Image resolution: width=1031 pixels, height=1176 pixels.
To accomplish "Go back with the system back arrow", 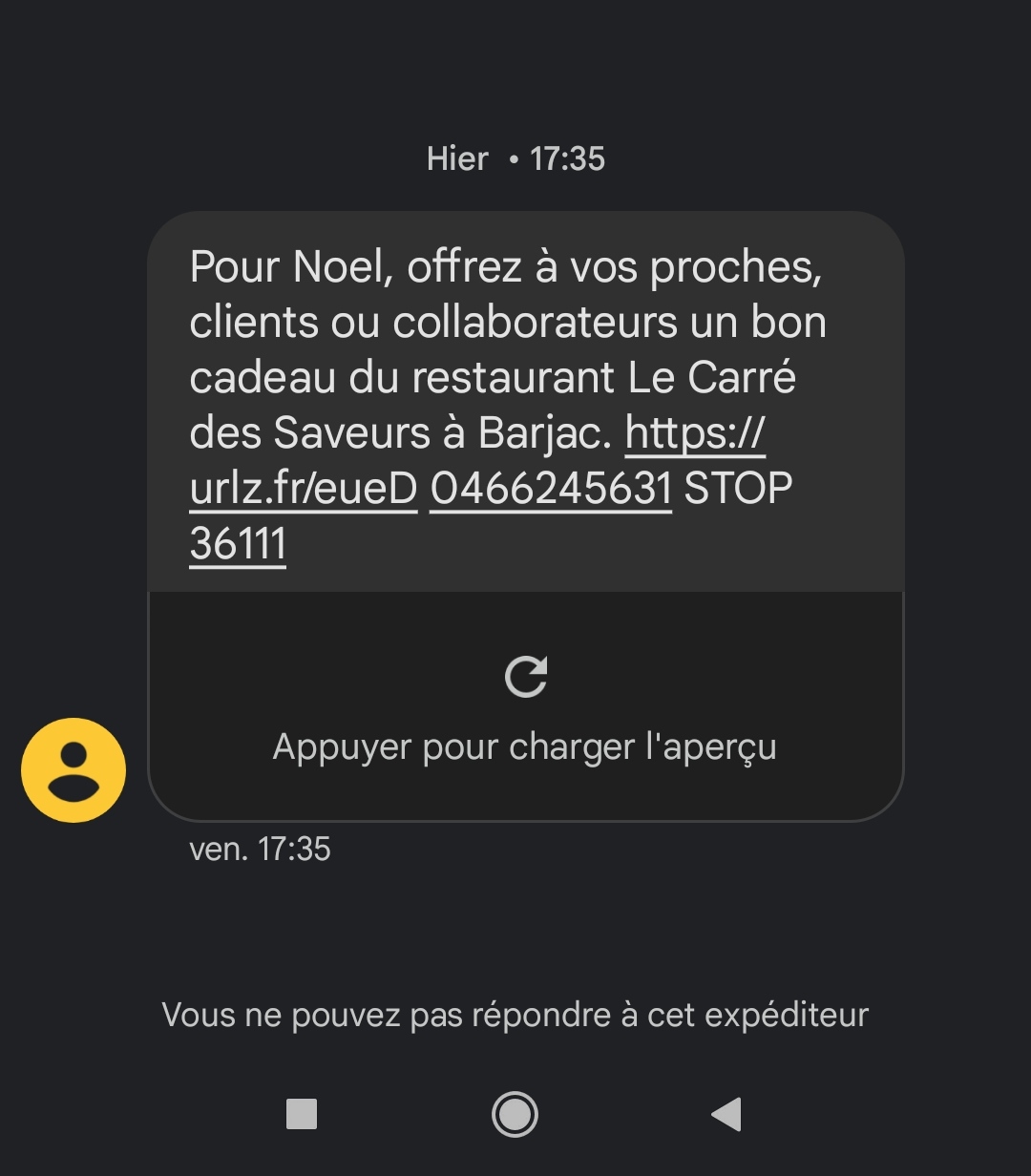I will pyautogui.click(x=726, y=1114).
